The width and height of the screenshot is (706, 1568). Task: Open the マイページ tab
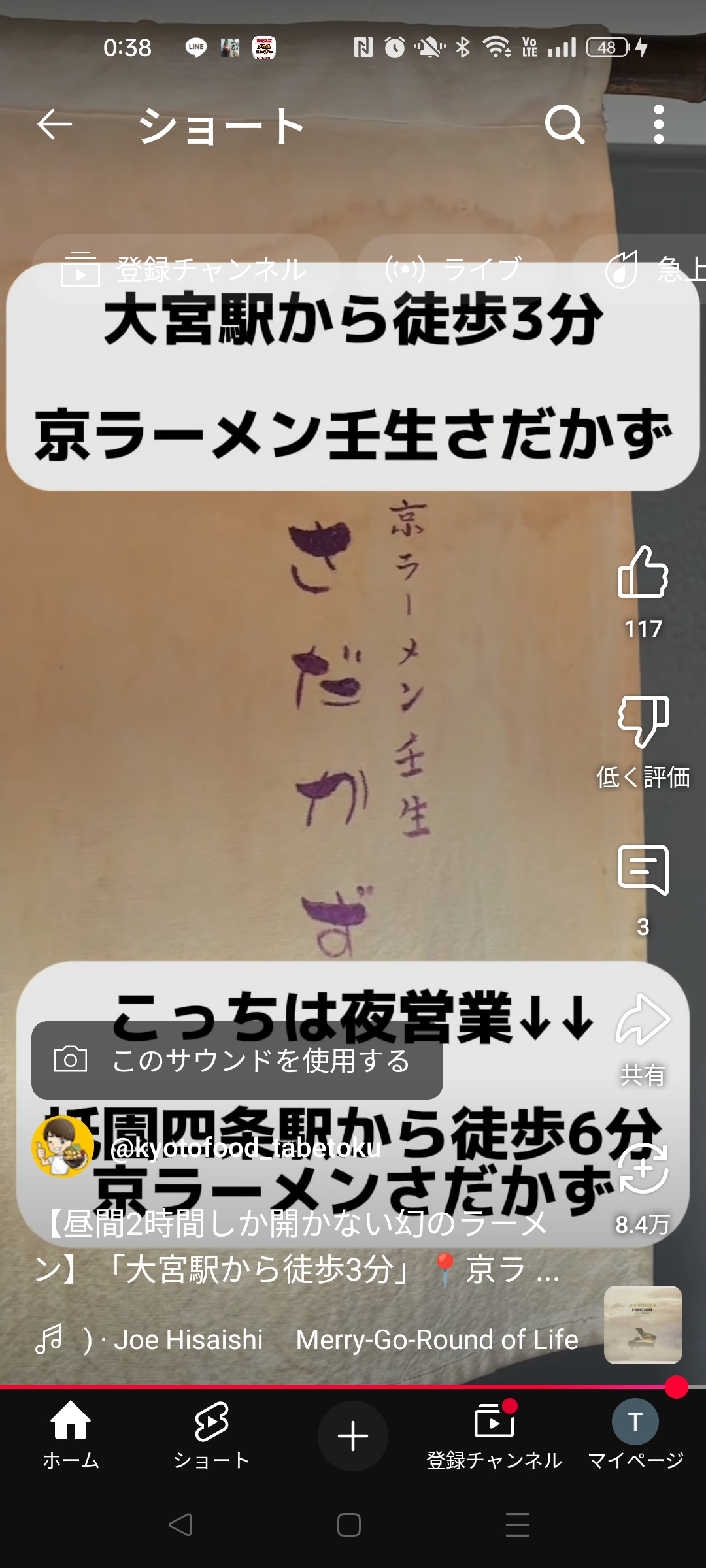[635, 1435]
